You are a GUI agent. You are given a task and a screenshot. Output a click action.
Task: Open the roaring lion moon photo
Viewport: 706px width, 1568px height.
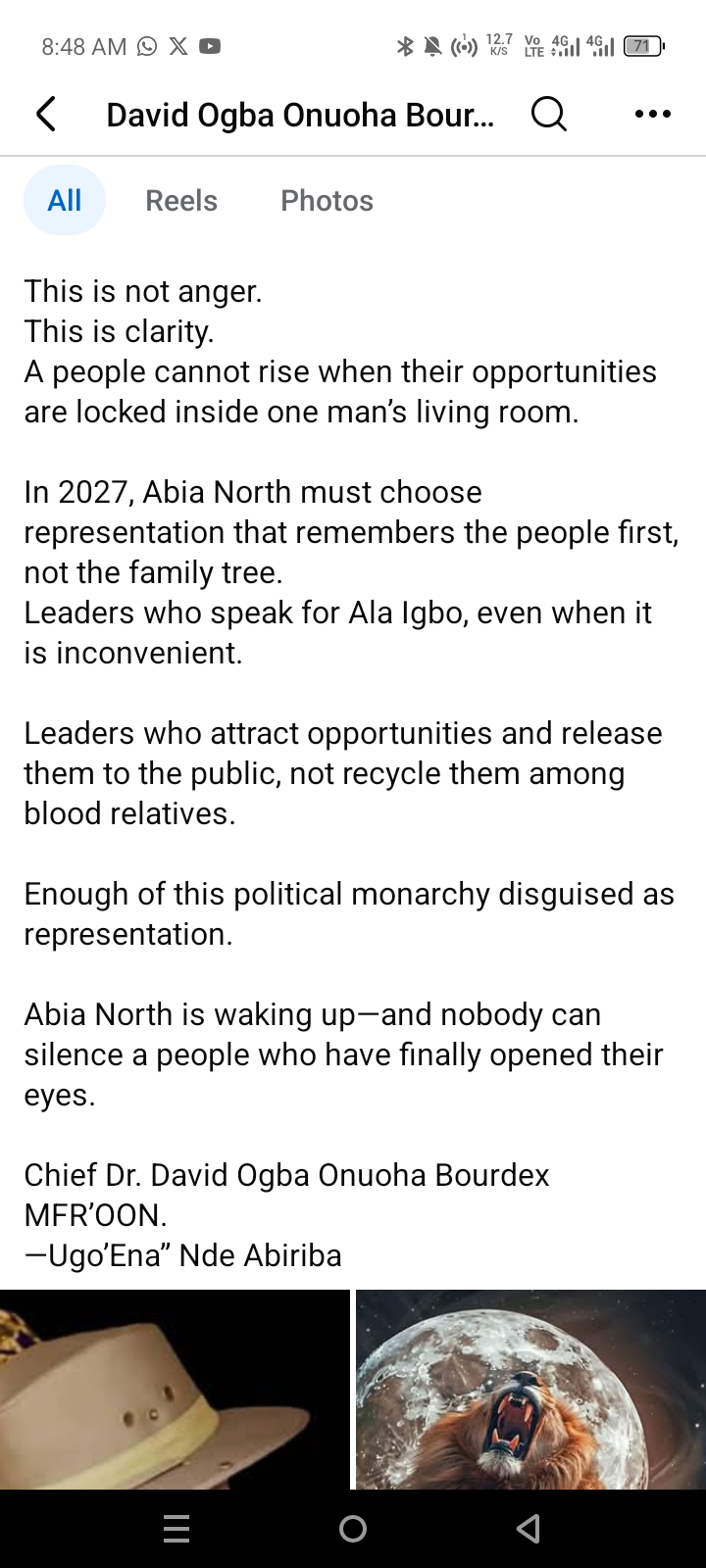click(530, 1389)
